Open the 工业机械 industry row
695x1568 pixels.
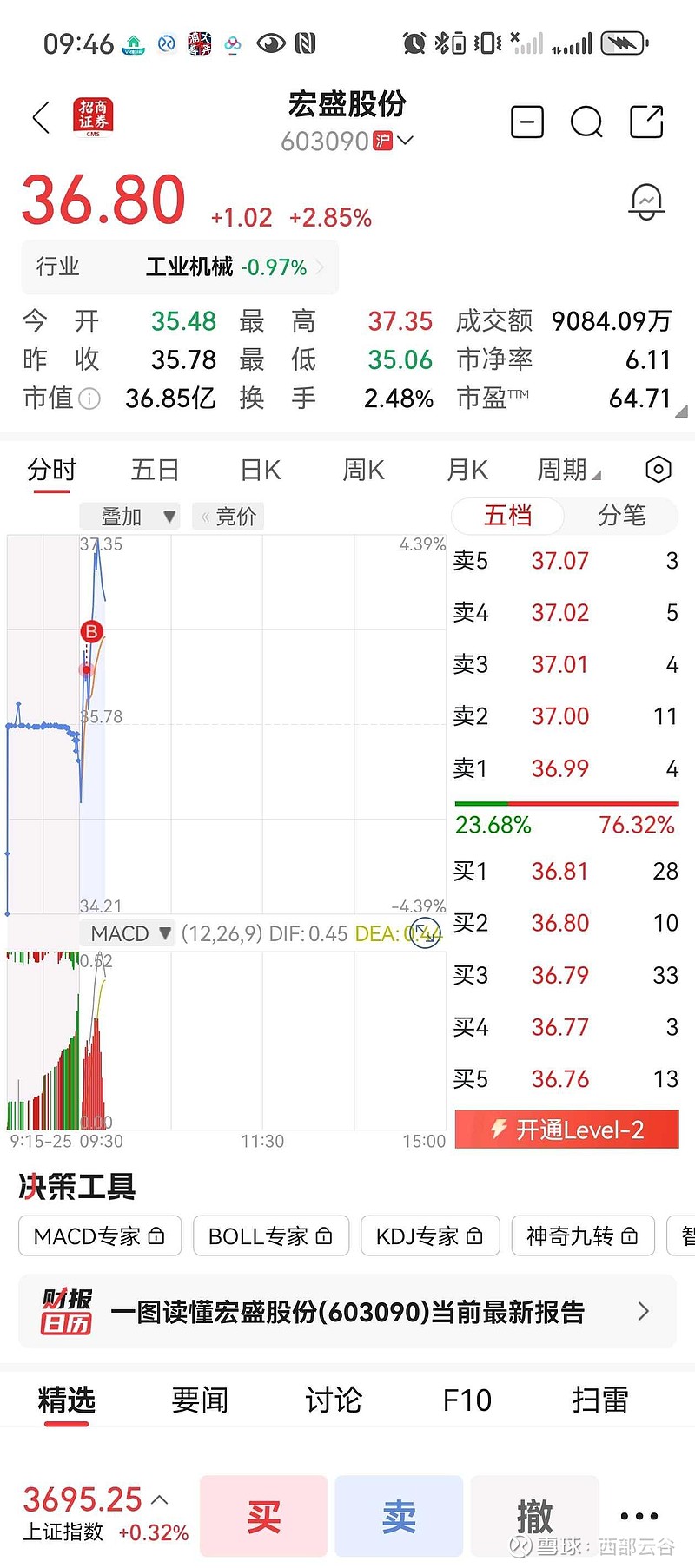coord(180,267)
